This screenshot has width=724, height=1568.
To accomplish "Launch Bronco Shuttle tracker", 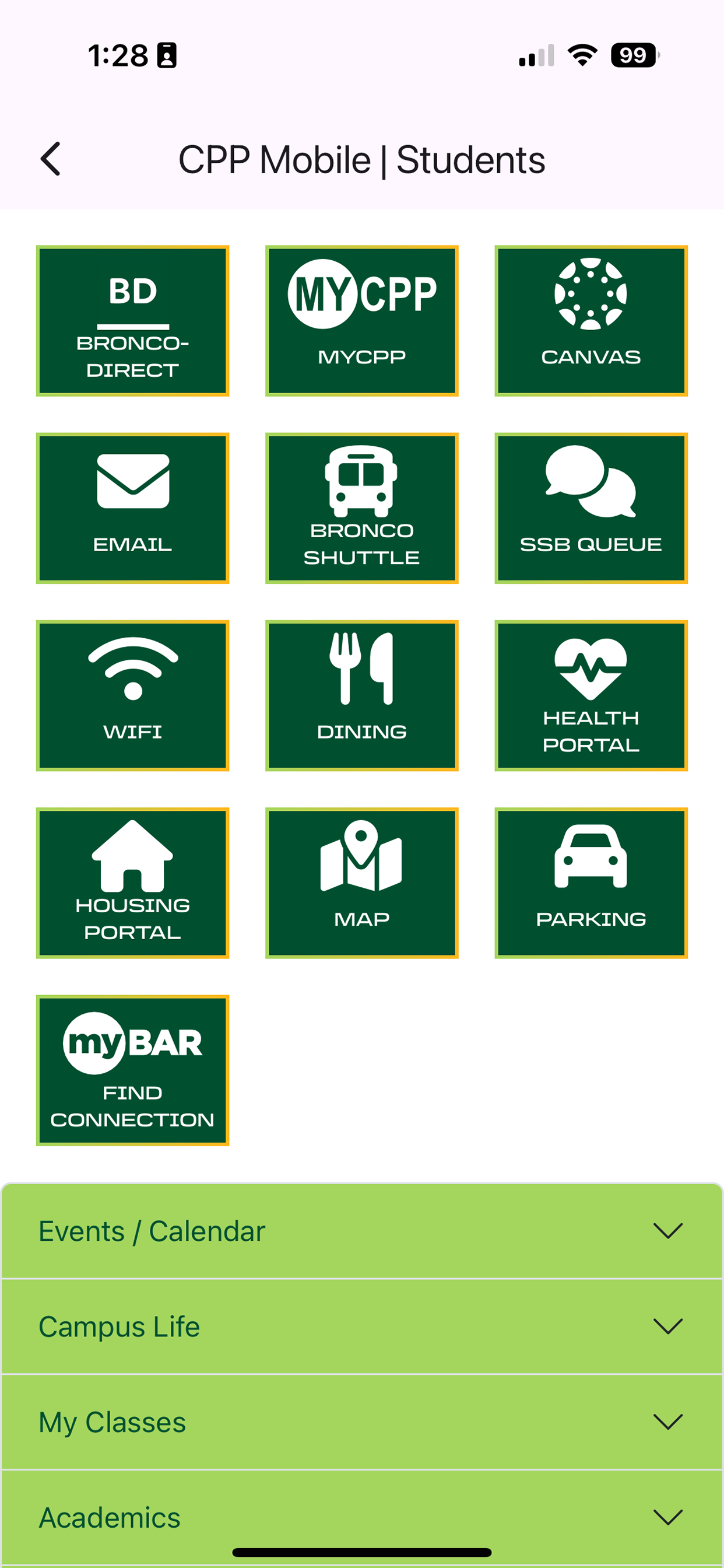I will pyautogui.click(x=361, y=508).
